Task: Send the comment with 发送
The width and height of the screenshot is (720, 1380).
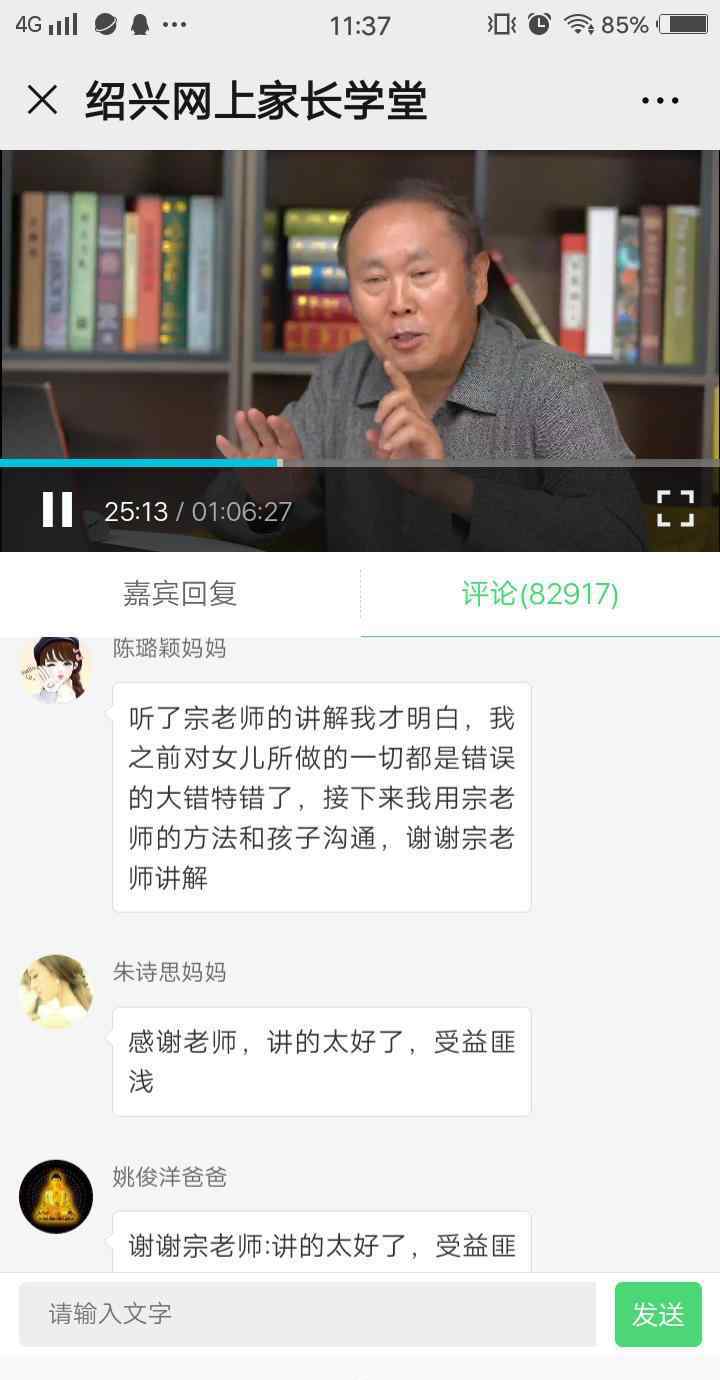Action: [658, 1314]
